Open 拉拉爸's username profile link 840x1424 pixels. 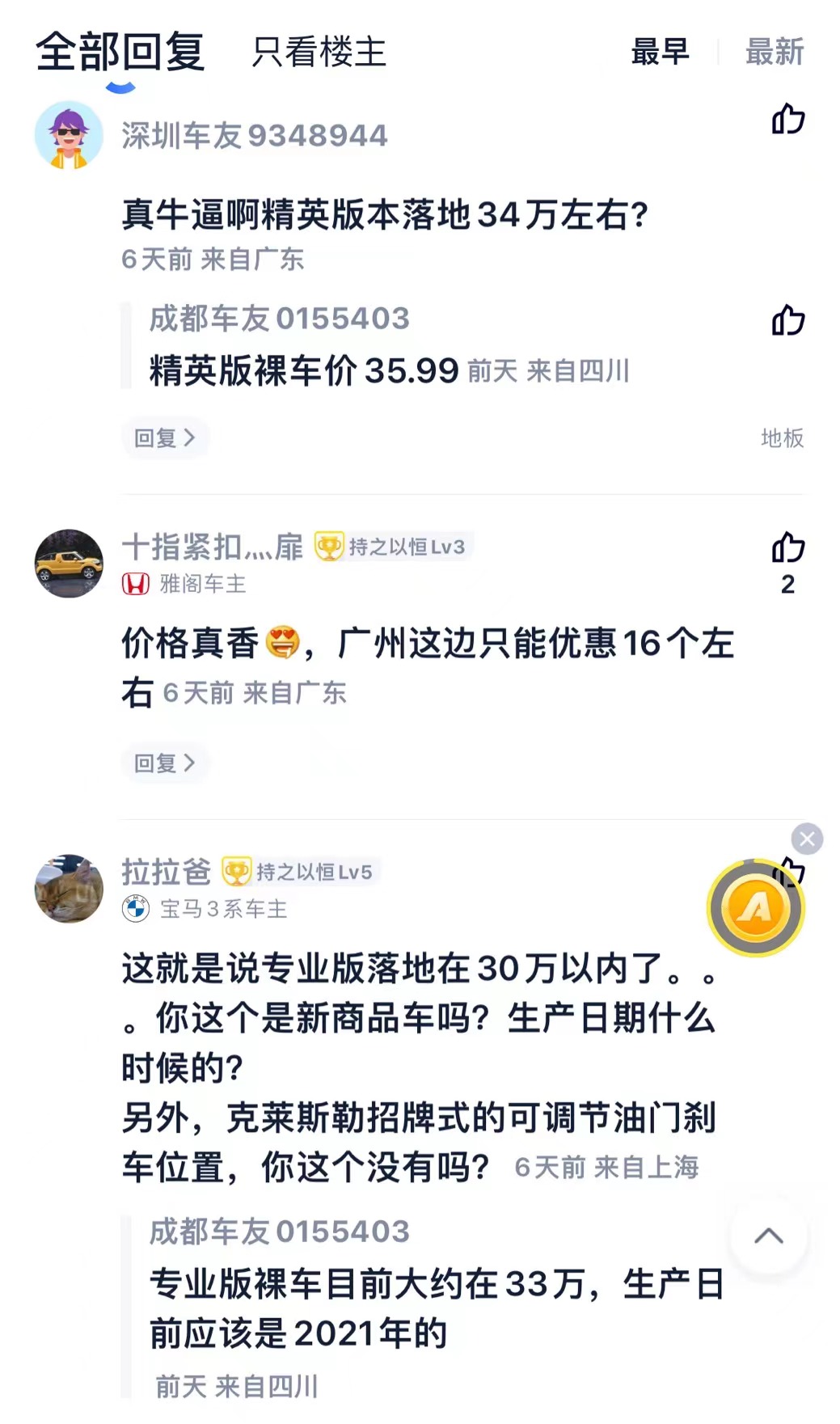[167, 872]
